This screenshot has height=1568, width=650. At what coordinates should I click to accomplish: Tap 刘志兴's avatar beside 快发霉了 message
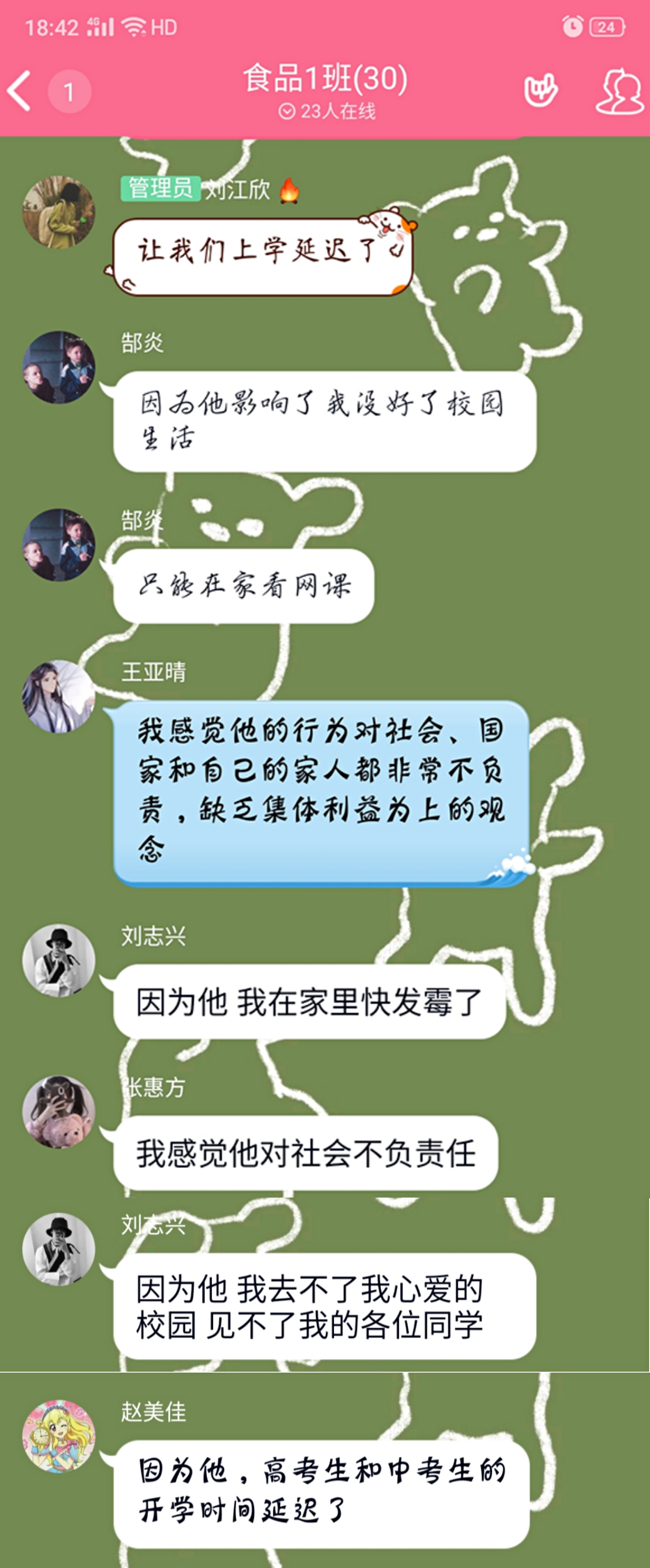coord(58,961)
